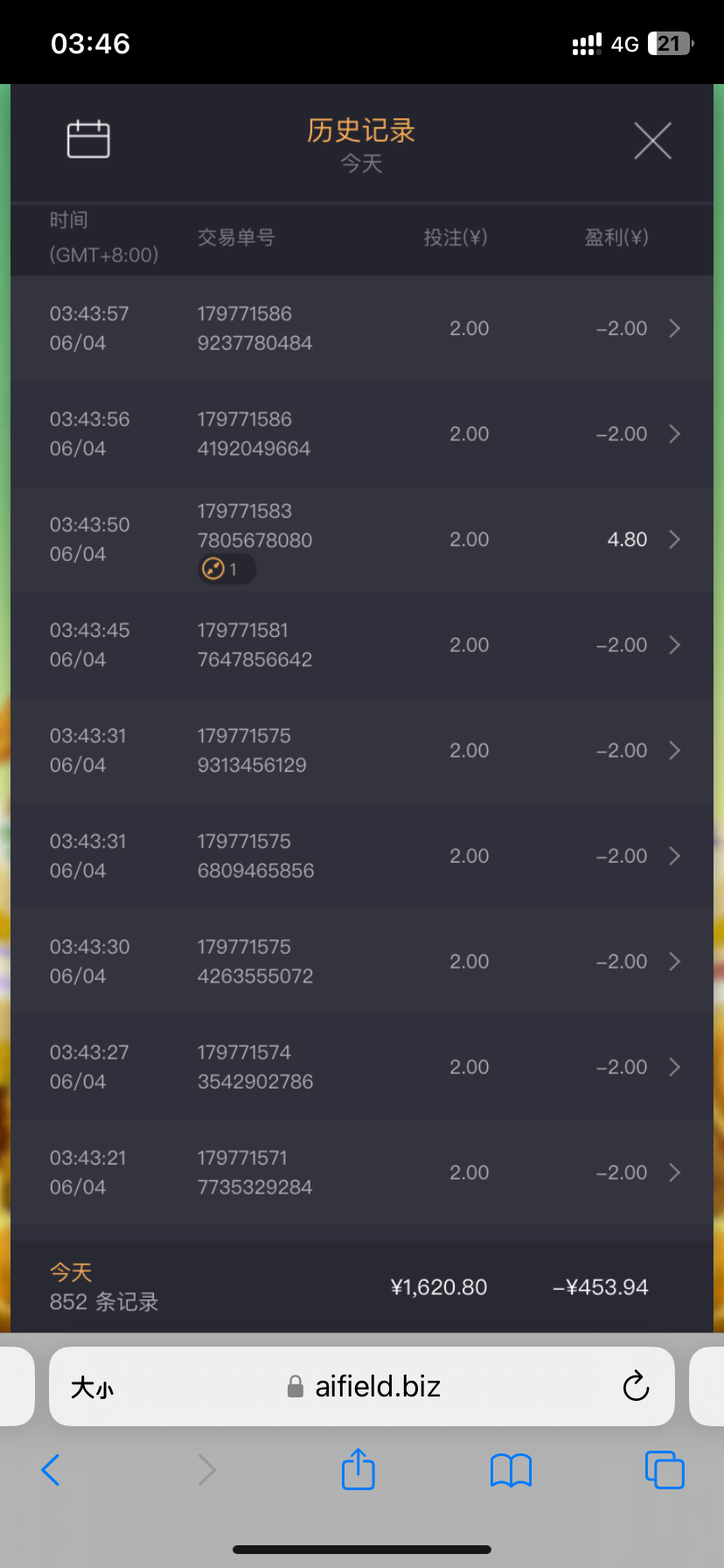
Task: Open the calendar date picker
Action: [x=88, y=139]
